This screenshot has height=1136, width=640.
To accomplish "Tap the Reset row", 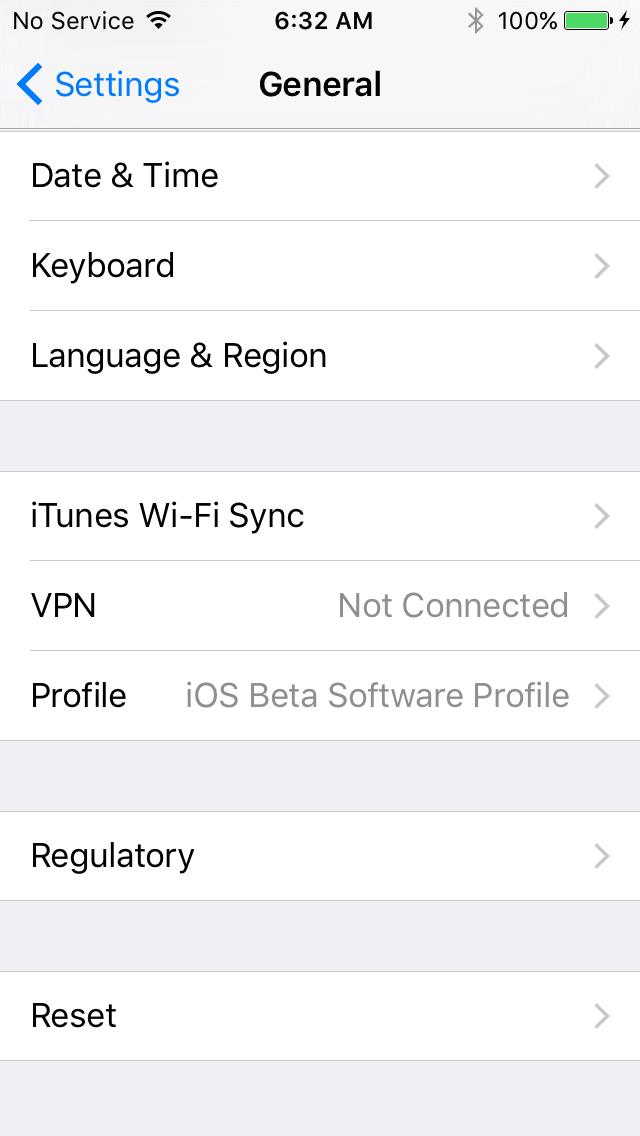I will (320, 1016).
